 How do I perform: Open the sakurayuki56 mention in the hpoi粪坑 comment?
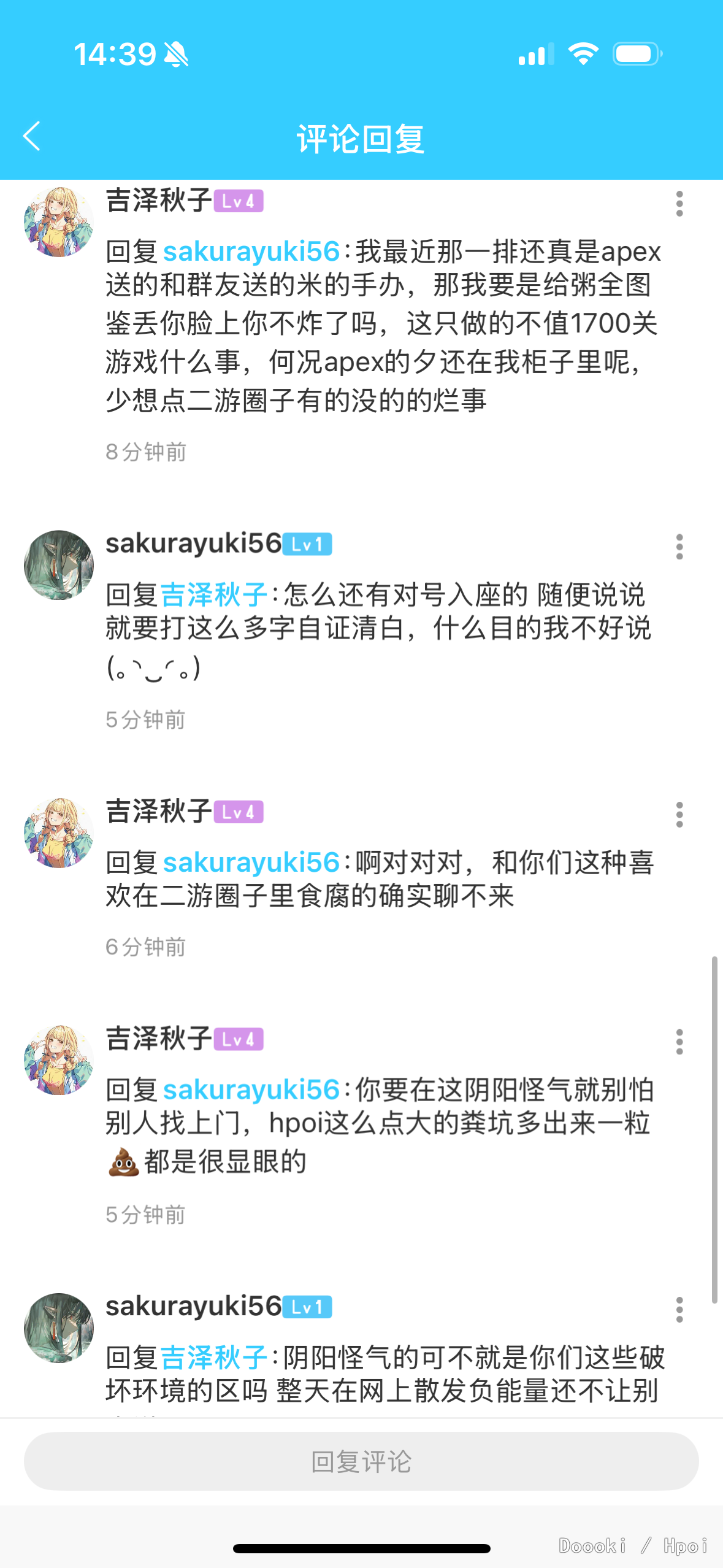[x=251, y=1090]
